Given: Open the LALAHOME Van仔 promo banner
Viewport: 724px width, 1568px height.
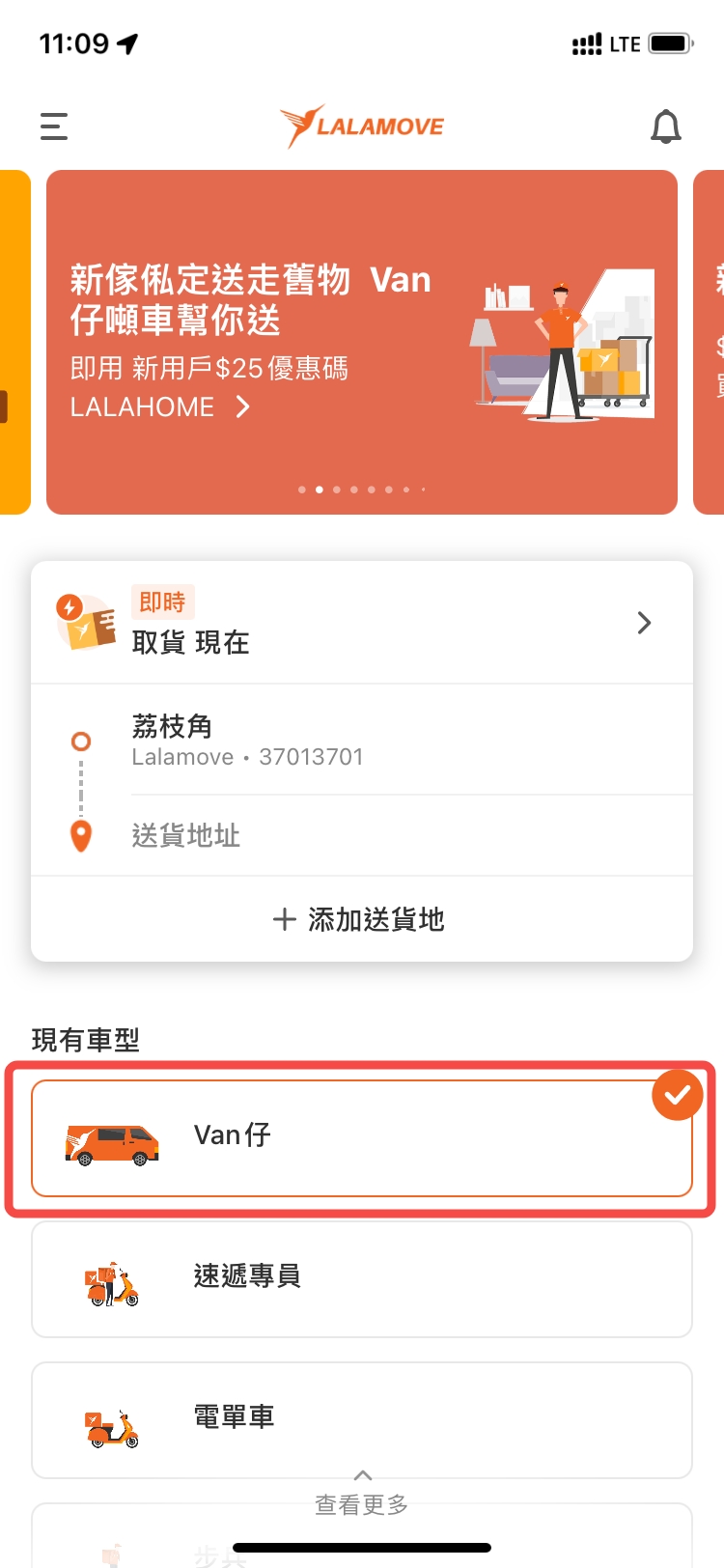Looking at the screenshot, I should pyautogui.click(x=361, y=342).
